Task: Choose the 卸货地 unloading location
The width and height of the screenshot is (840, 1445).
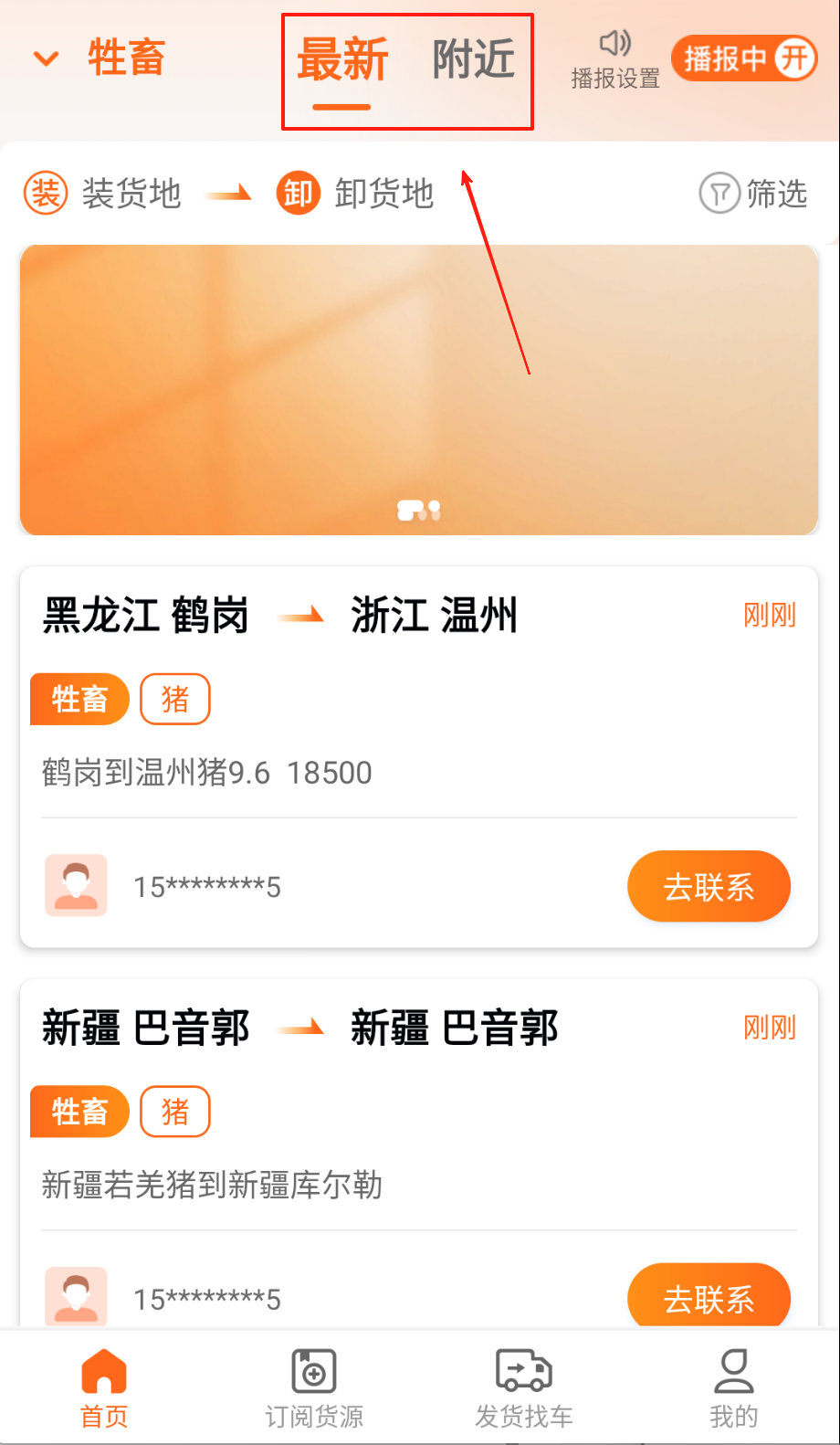Action: coord(356,194)
